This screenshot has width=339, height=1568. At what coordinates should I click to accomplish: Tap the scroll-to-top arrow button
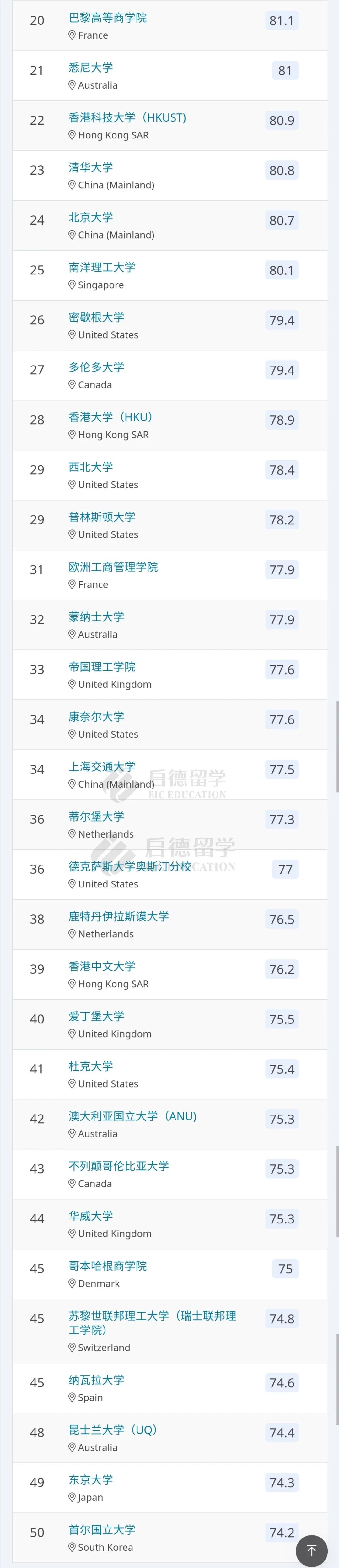click(312, 1550)
